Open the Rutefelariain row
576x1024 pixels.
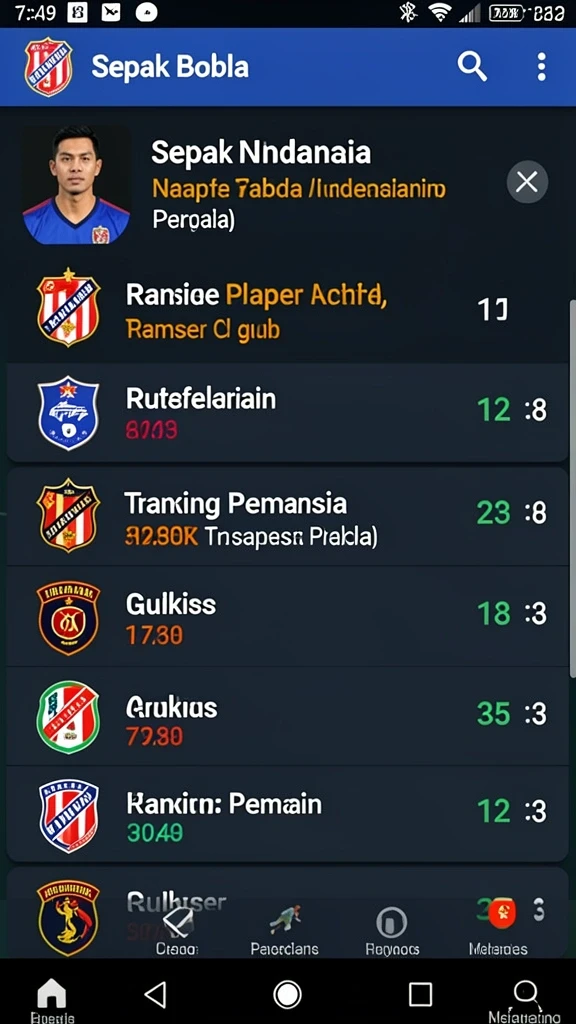(x=287, y=412)
